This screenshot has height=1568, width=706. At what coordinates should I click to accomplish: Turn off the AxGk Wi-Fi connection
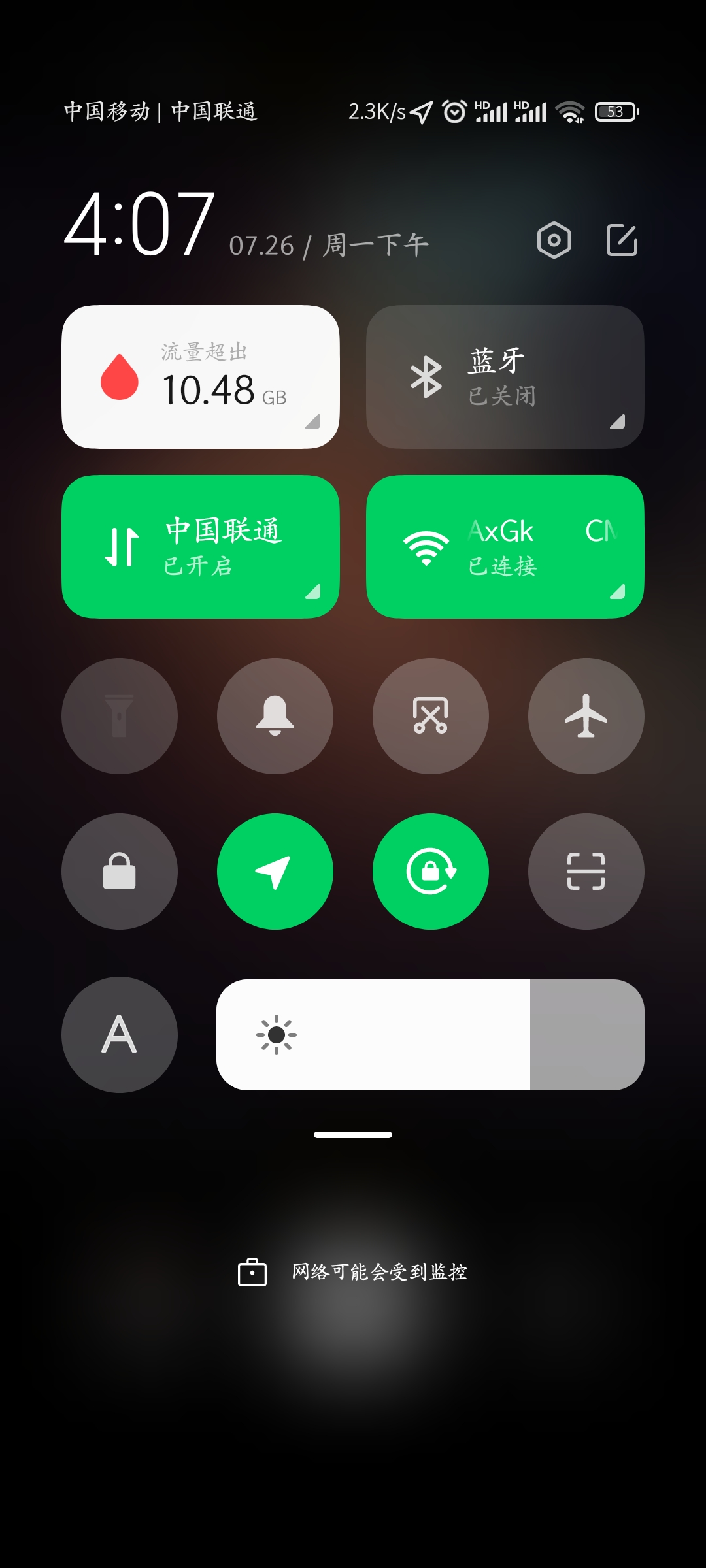pyautogui.click(x=505, y=547)
